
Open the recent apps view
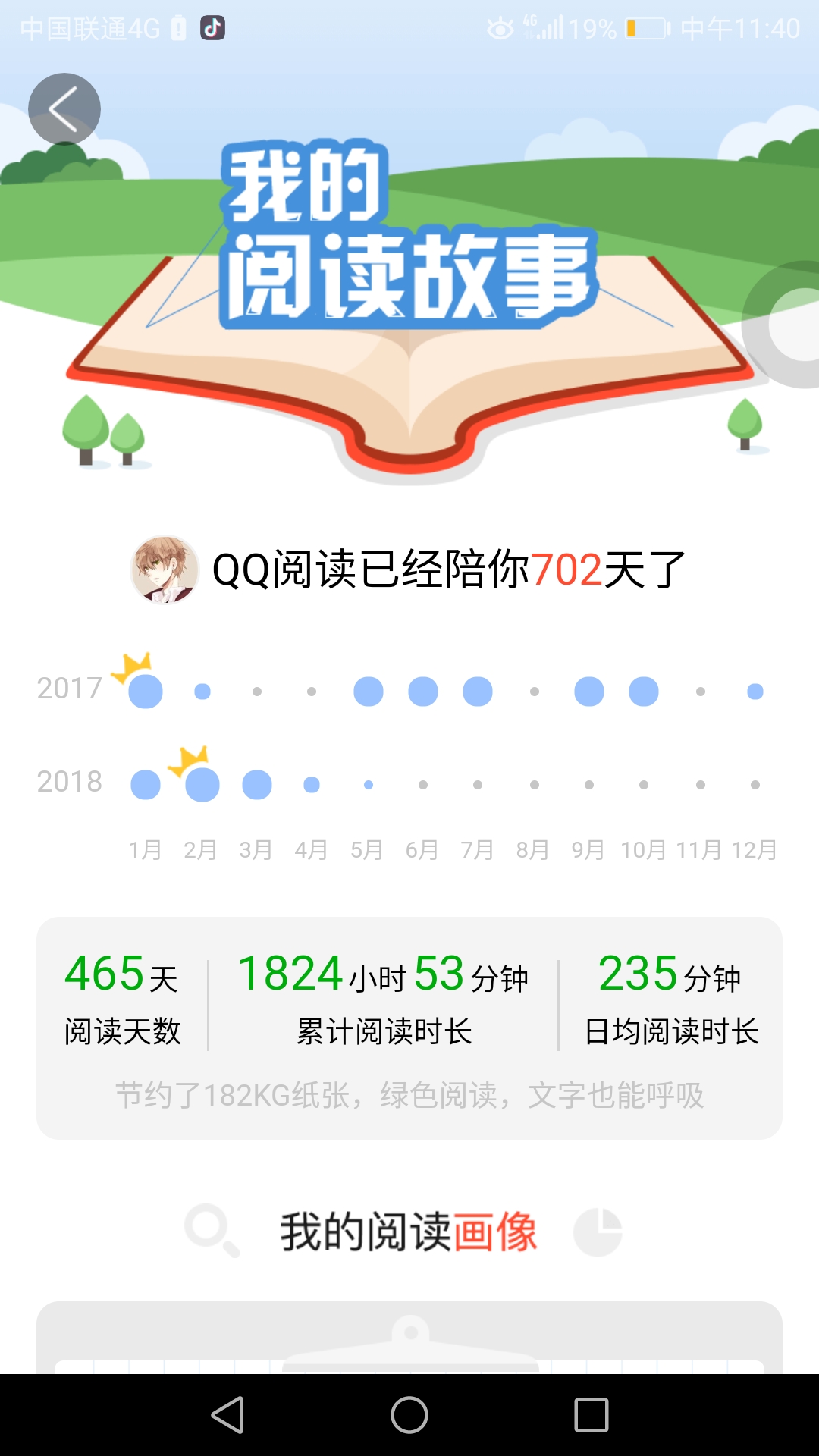[x=591, y=1415]
